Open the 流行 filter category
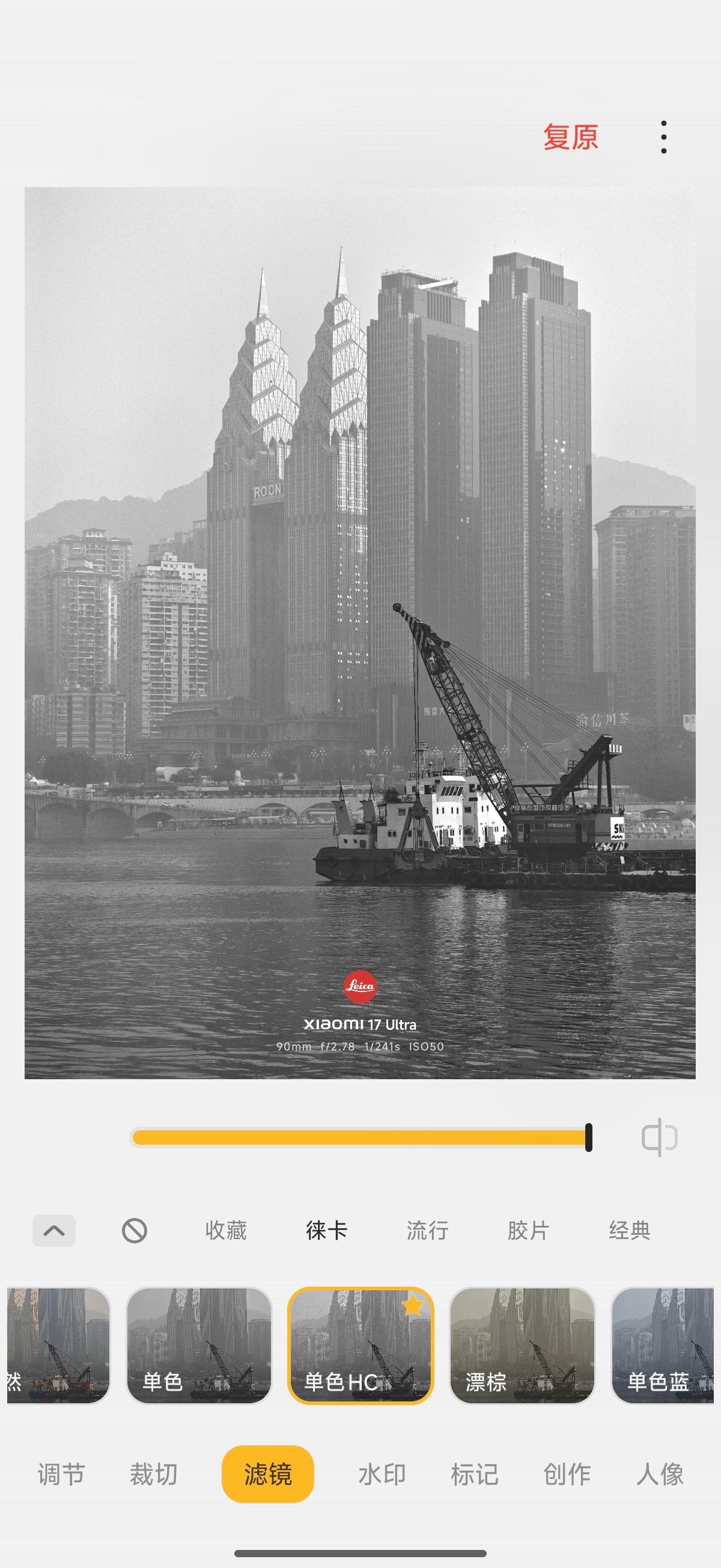 (427, 1230)
